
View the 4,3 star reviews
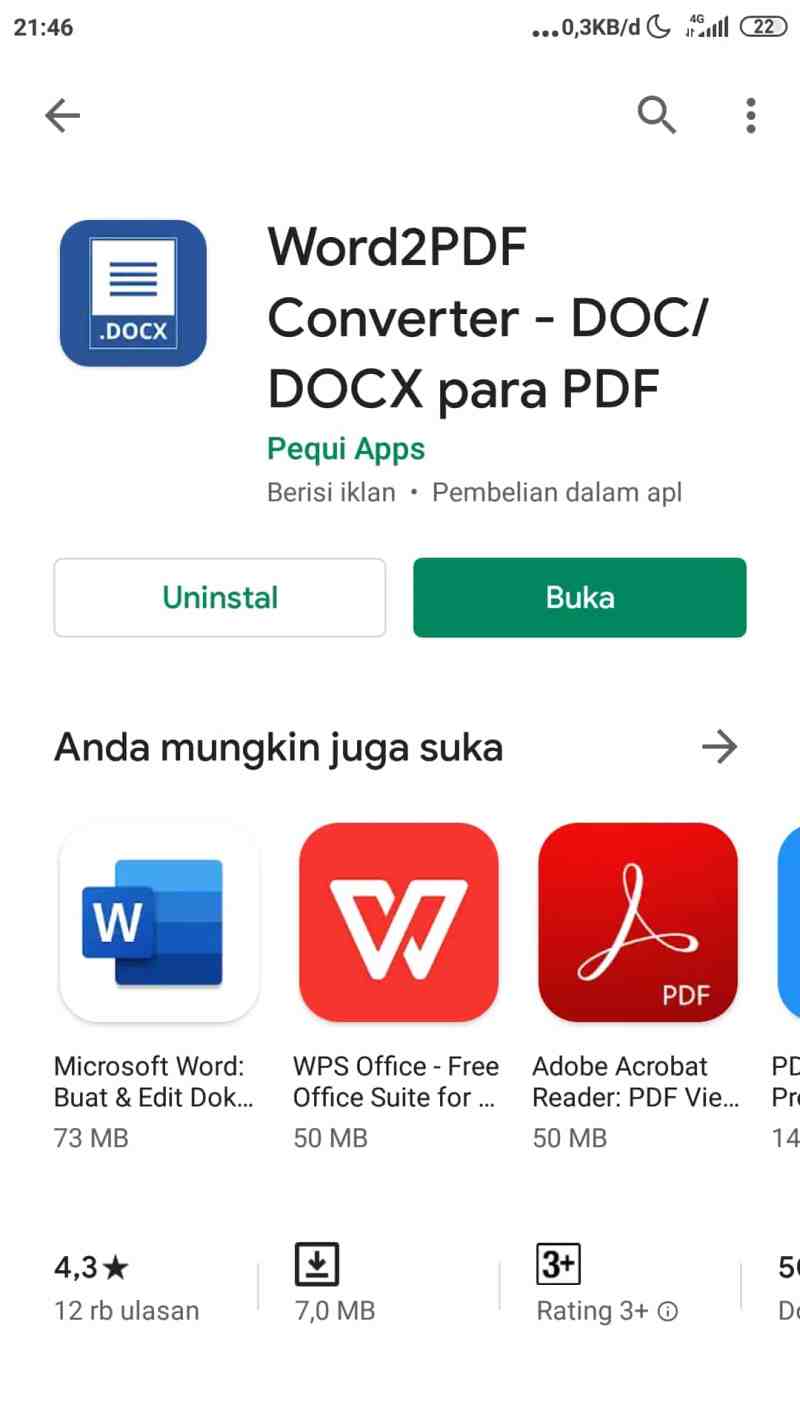click(125, 1288)
